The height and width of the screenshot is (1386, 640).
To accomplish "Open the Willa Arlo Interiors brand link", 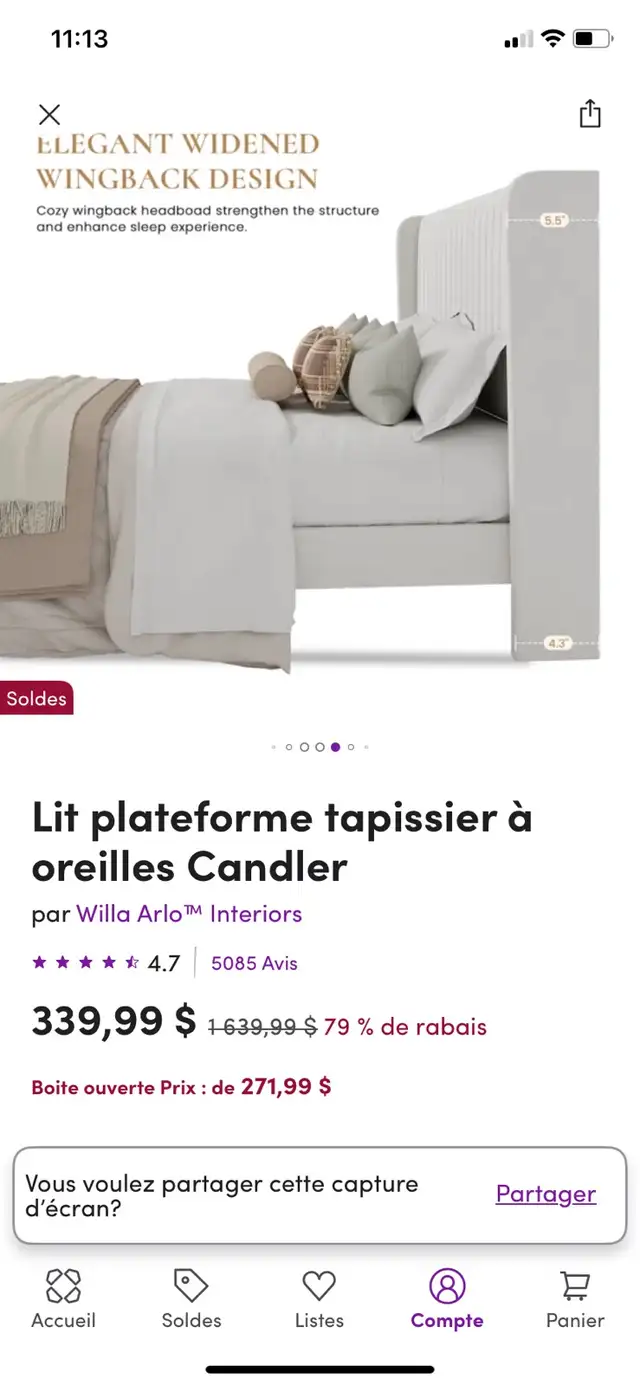I will click(x=189, y=914).
